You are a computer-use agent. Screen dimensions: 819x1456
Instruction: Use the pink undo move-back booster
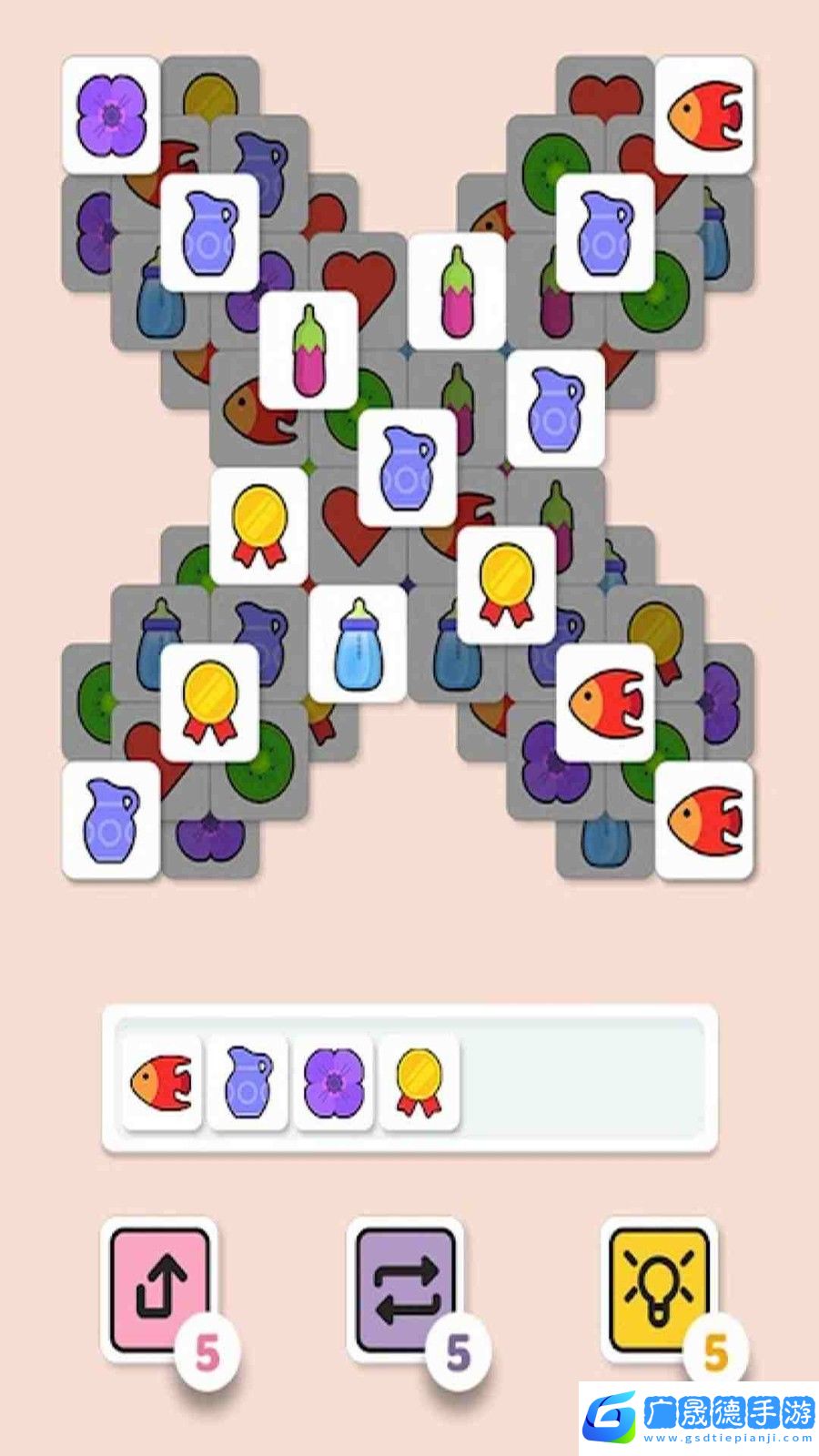(x=160, y=1289)
